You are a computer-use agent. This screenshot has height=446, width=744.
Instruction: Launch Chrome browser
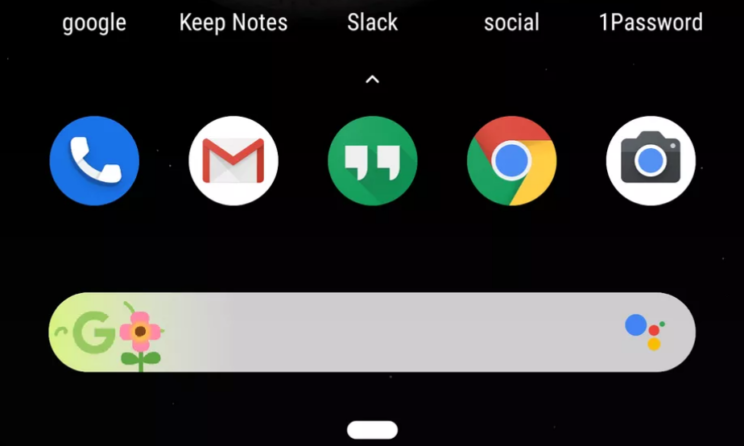click(511, 161)
